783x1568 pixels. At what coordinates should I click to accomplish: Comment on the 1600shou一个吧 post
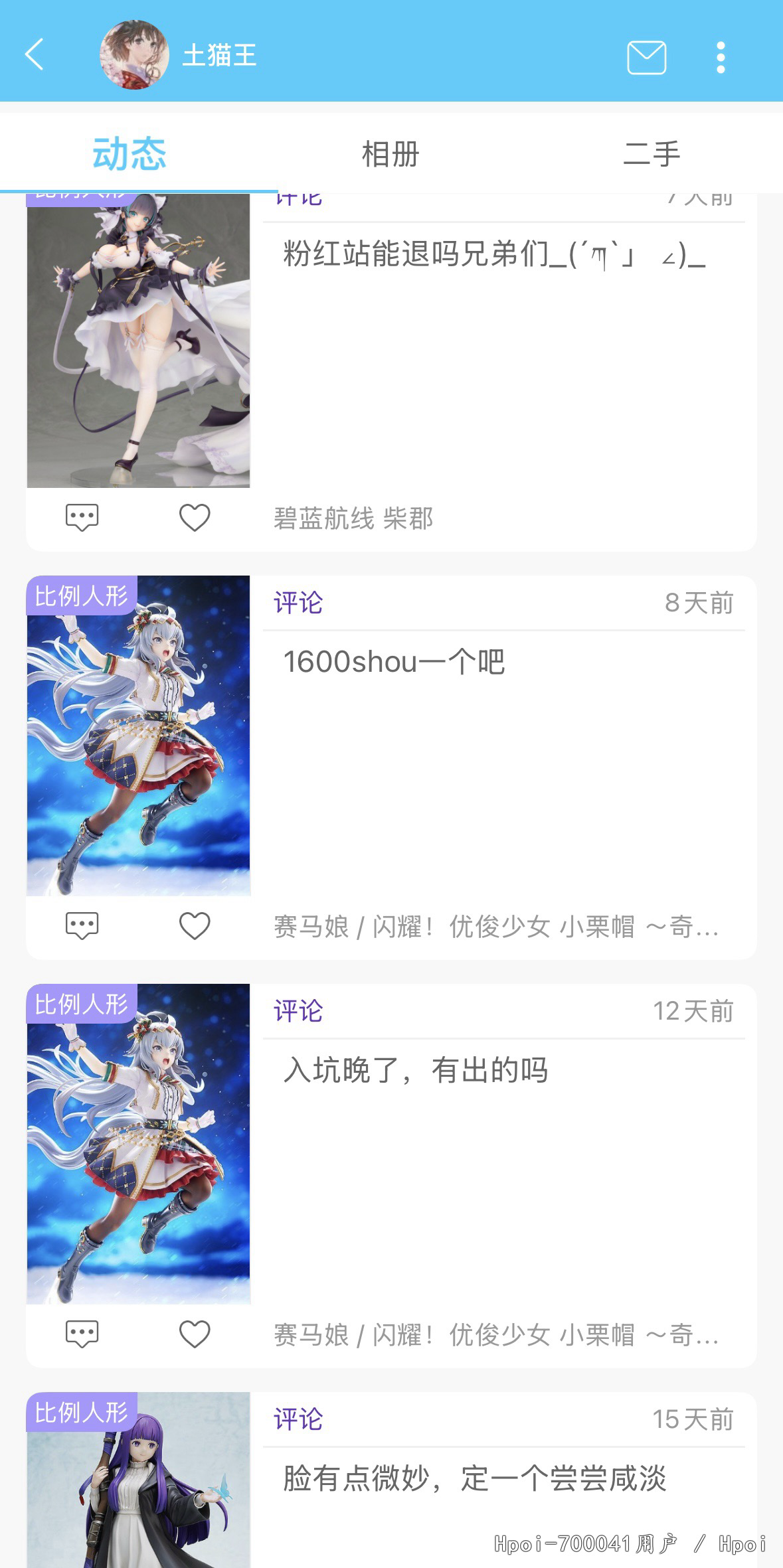pyautogui.click(x=82, y=925)
